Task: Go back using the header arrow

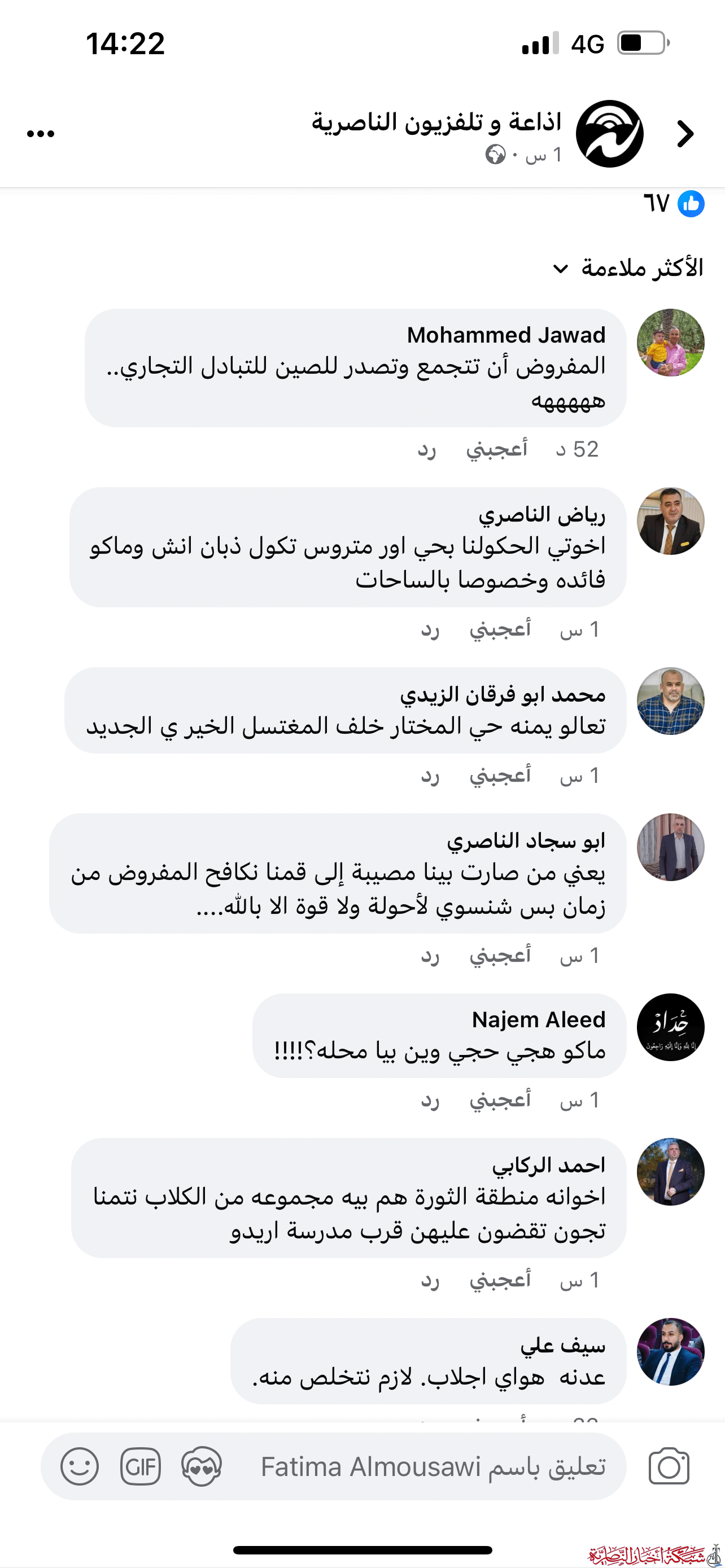Action: tap(685, 134)
